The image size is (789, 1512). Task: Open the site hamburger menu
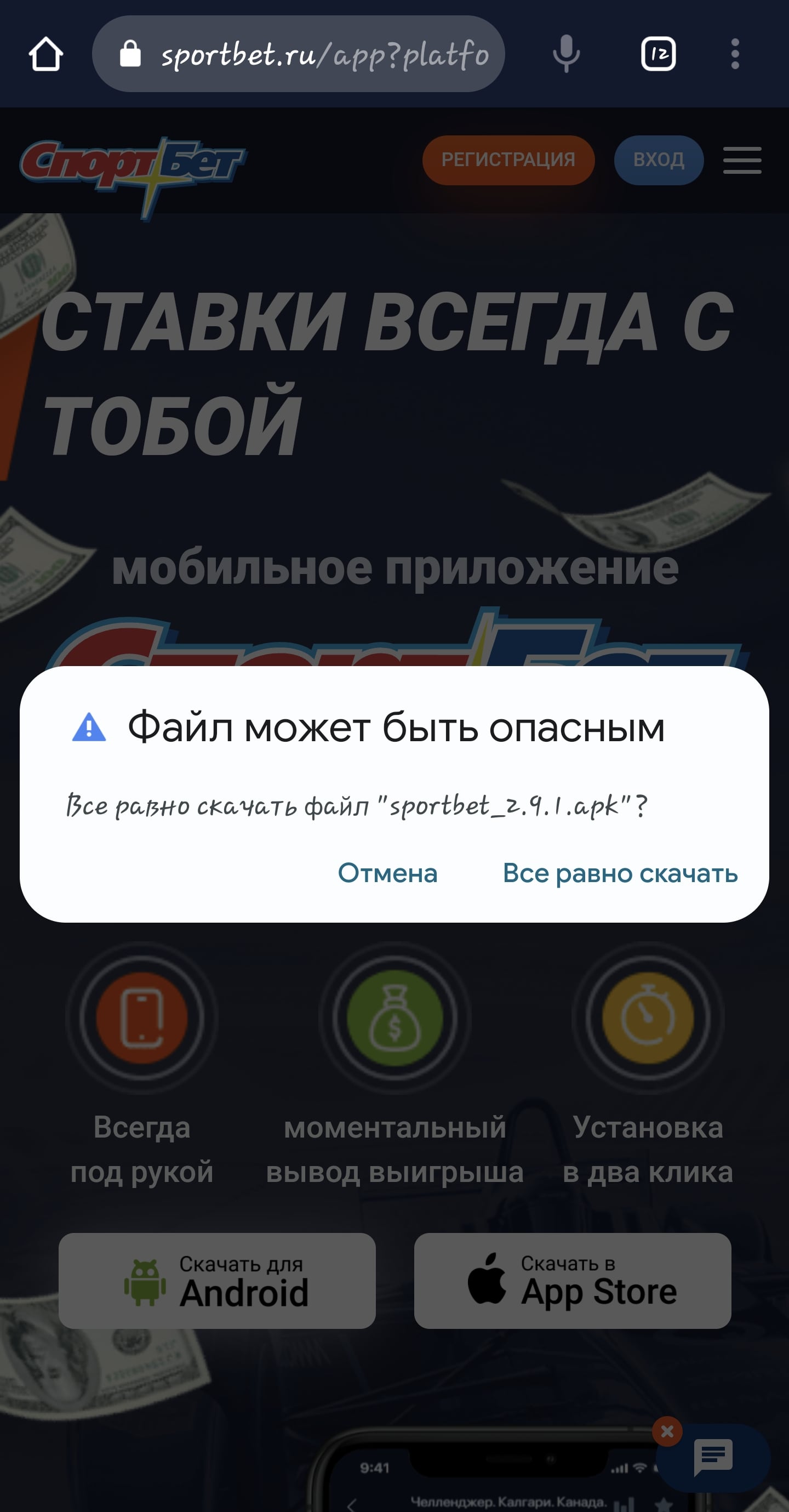(742, 160)
